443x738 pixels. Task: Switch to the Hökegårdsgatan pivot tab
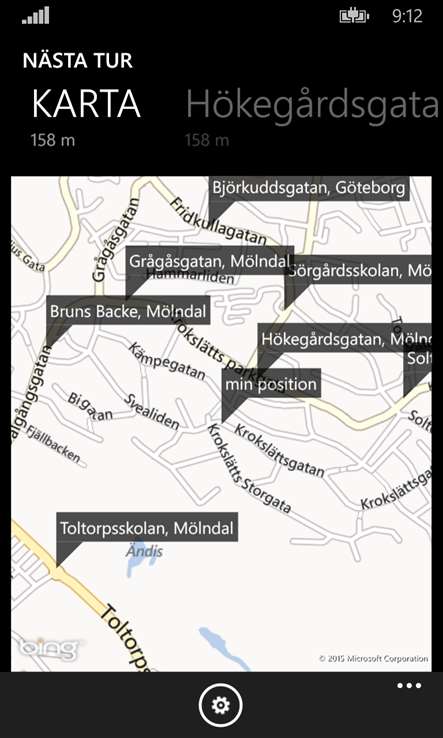313,106
